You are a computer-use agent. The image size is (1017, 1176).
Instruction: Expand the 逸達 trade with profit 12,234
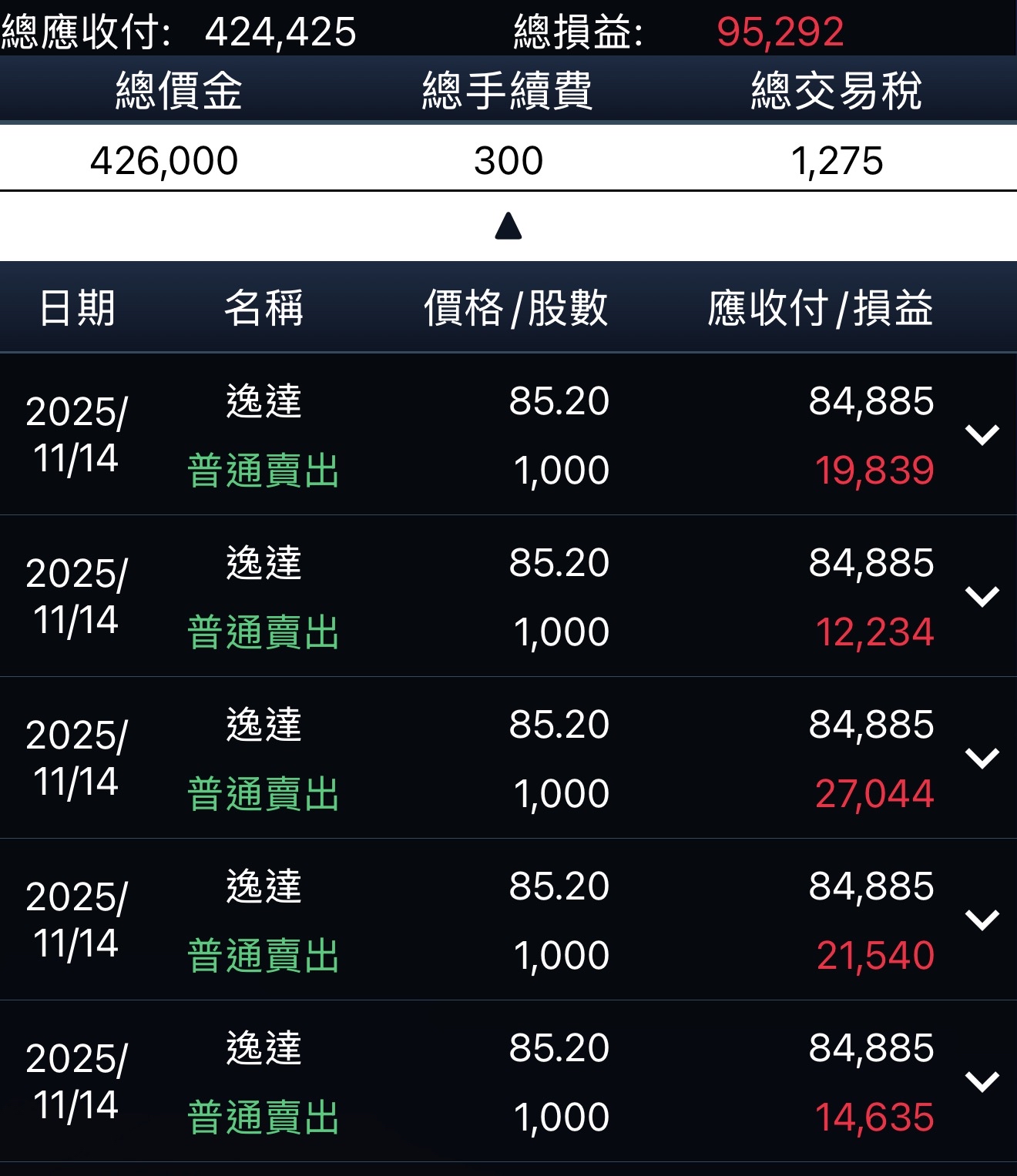[982, 597]
